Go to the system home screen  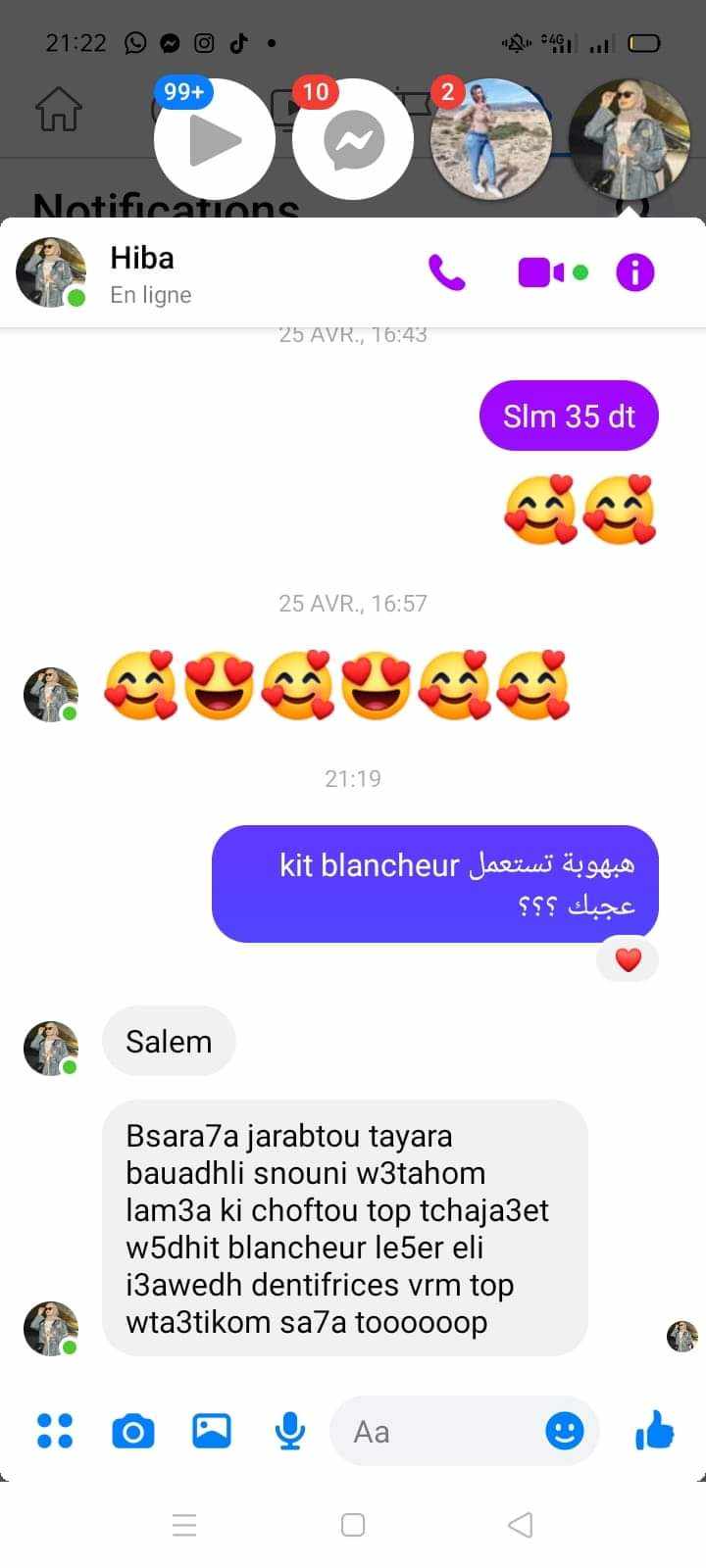353,1525
